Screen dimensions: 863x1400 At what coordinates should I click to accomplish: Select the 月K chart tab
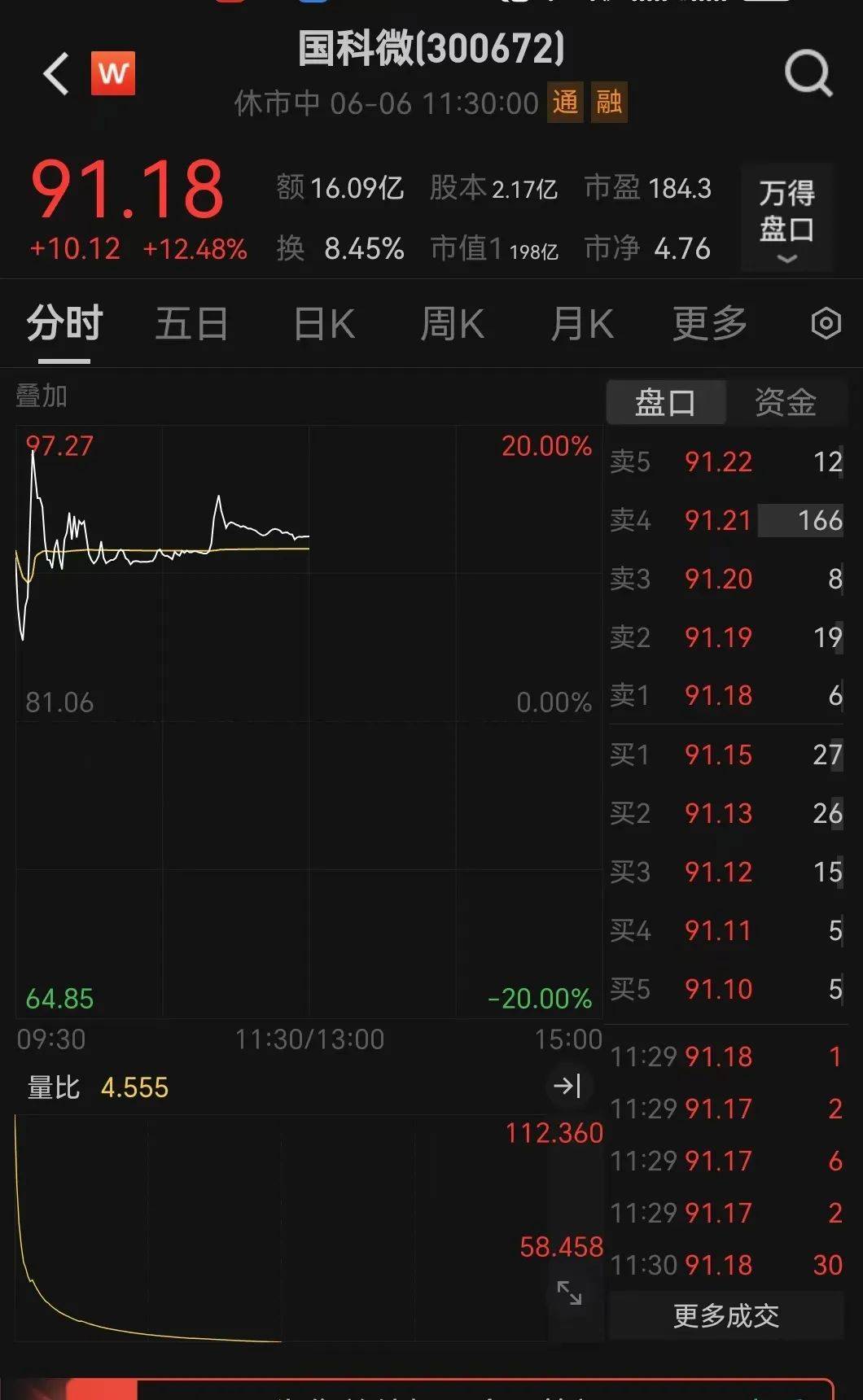[x=581, y=324]
